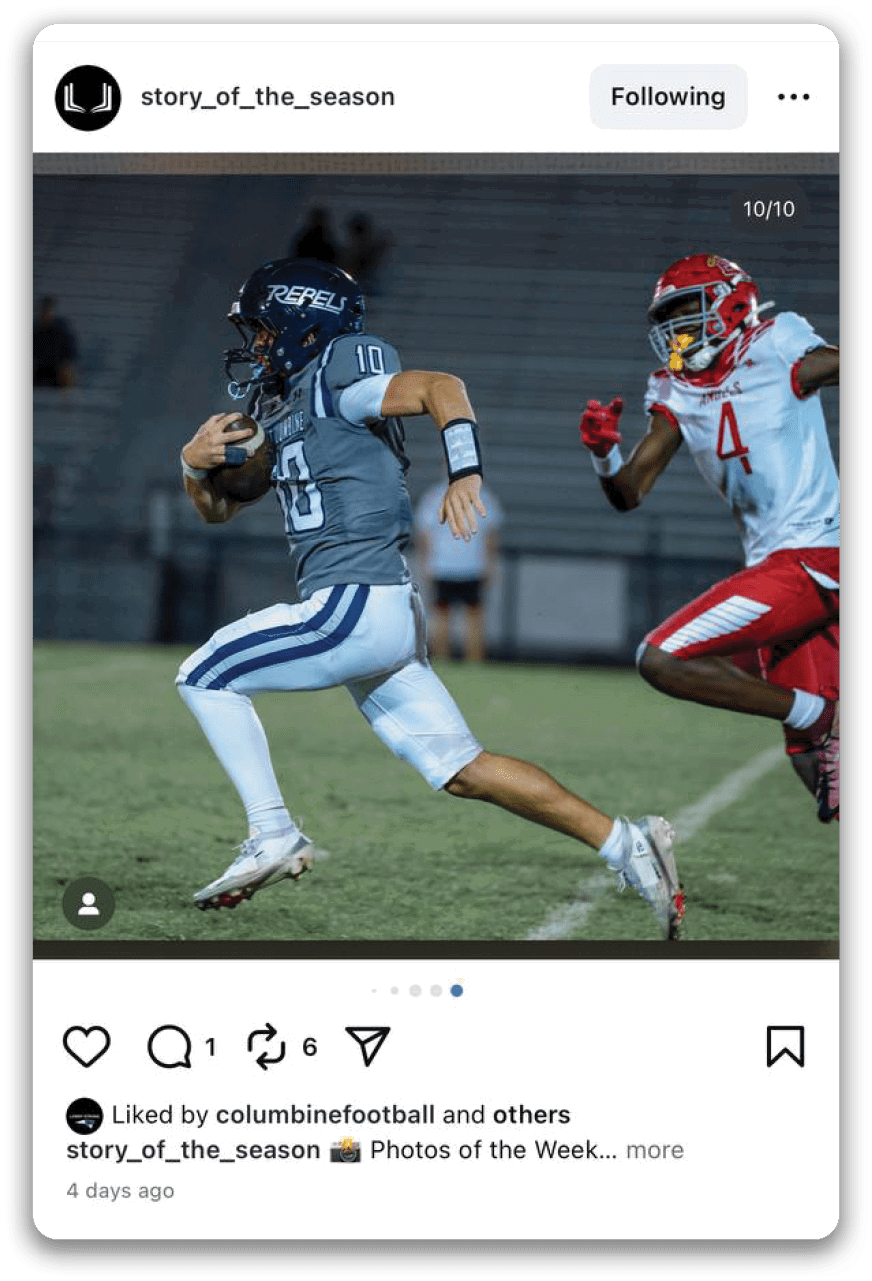
Task: Show tagged people in the photo
Action: [x=89, y=904]
